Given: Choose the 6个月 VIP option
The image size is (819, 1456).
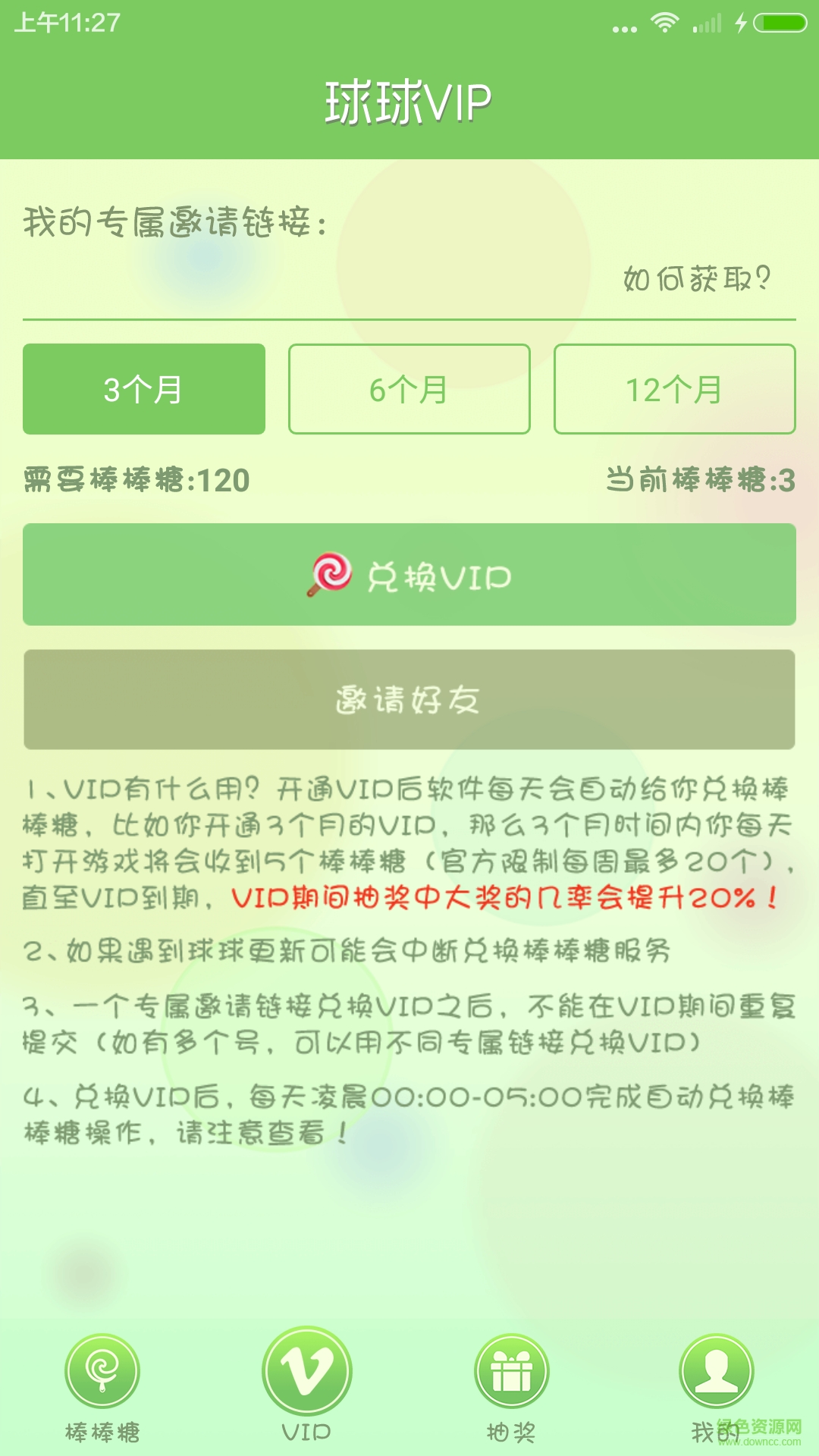Looking at the screenshot, I should click(x=409, y=389).
